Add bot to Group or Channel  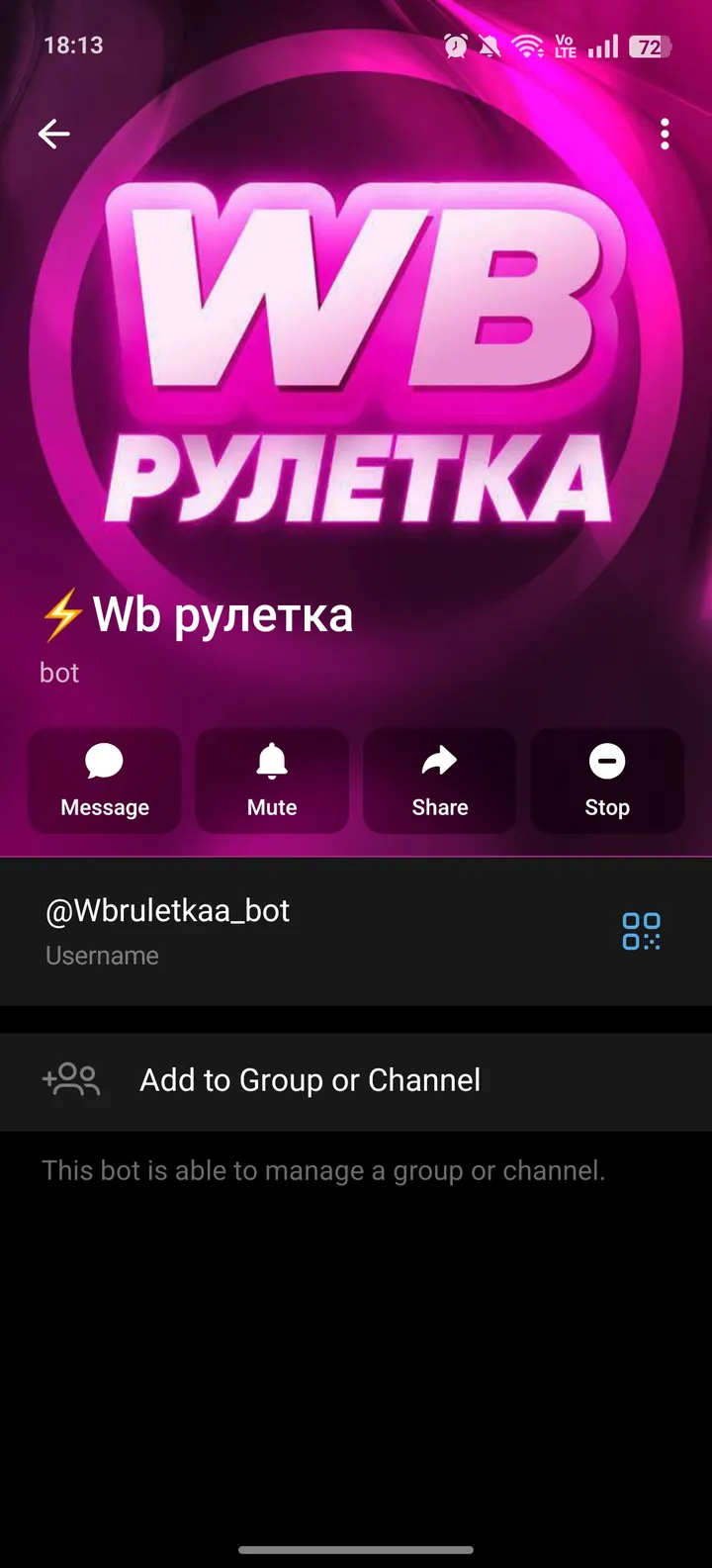point(309,1079)
